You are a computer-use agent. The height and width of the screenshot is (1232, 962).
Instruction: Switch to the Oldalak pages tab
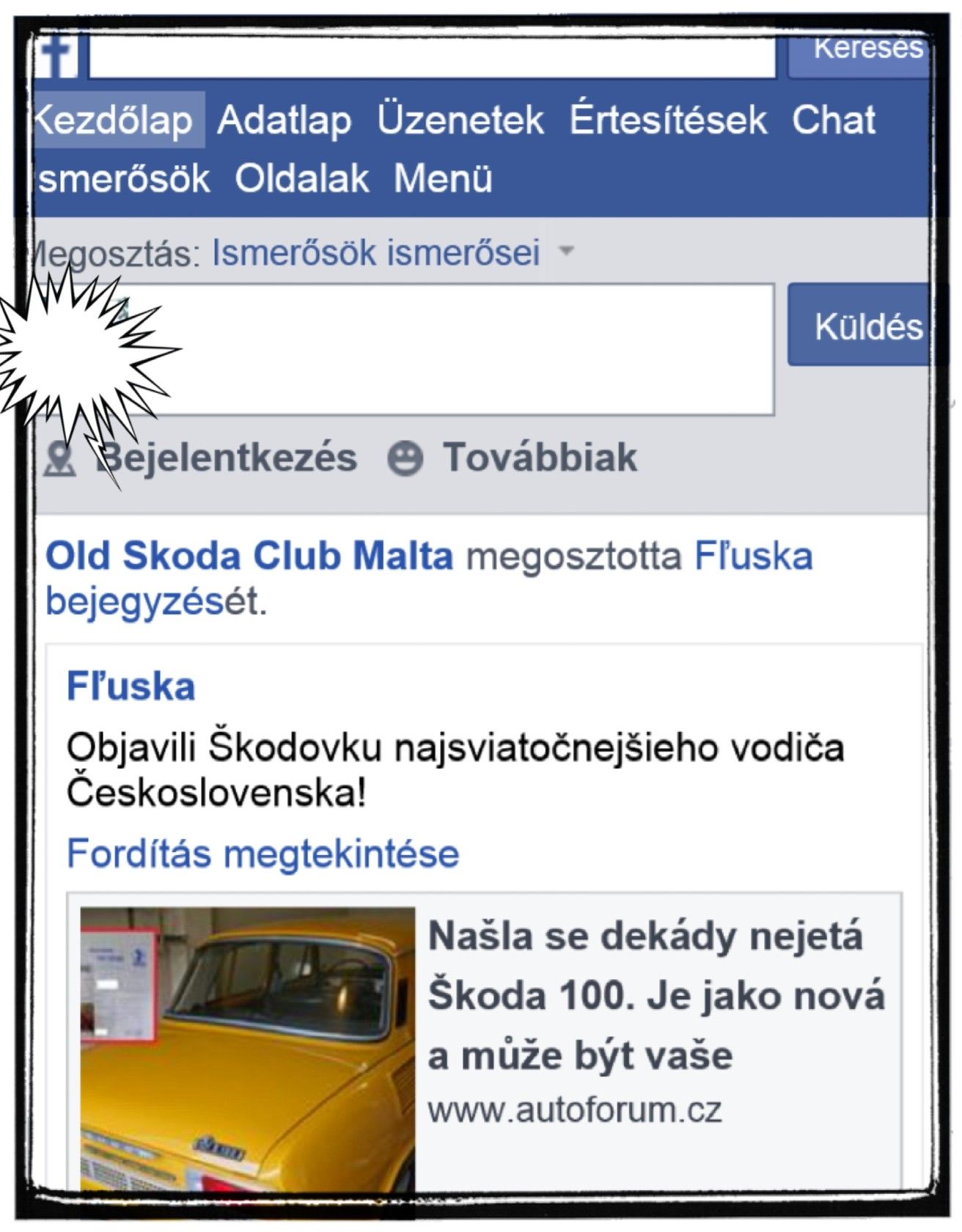pyautogui.click(x=301, y=178)
